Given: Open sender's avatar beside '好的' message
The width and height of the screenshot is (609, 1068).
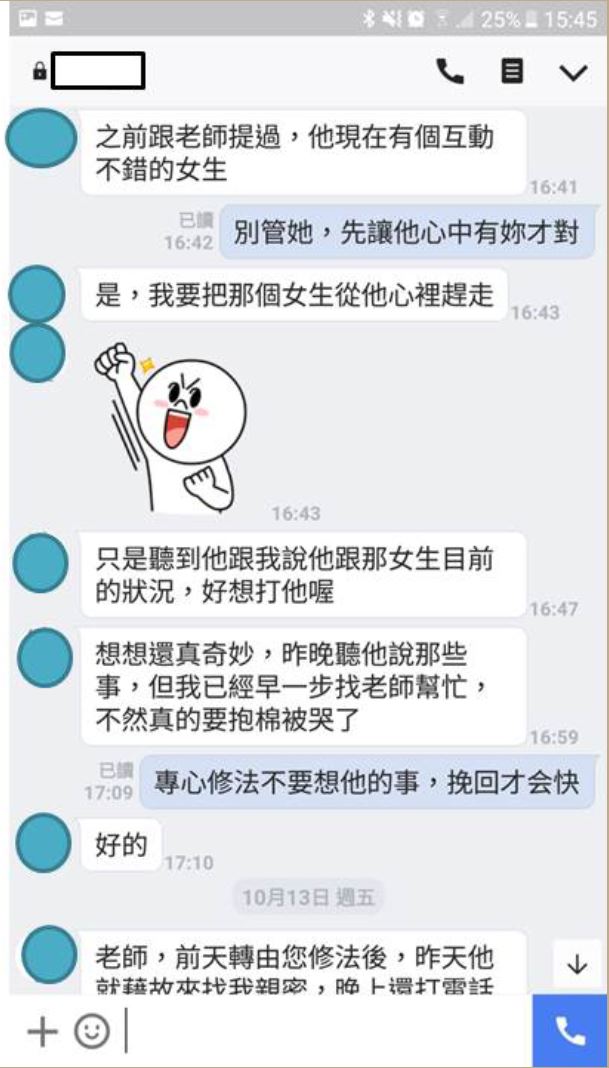Looking at the screenshot, I should 44,844.
